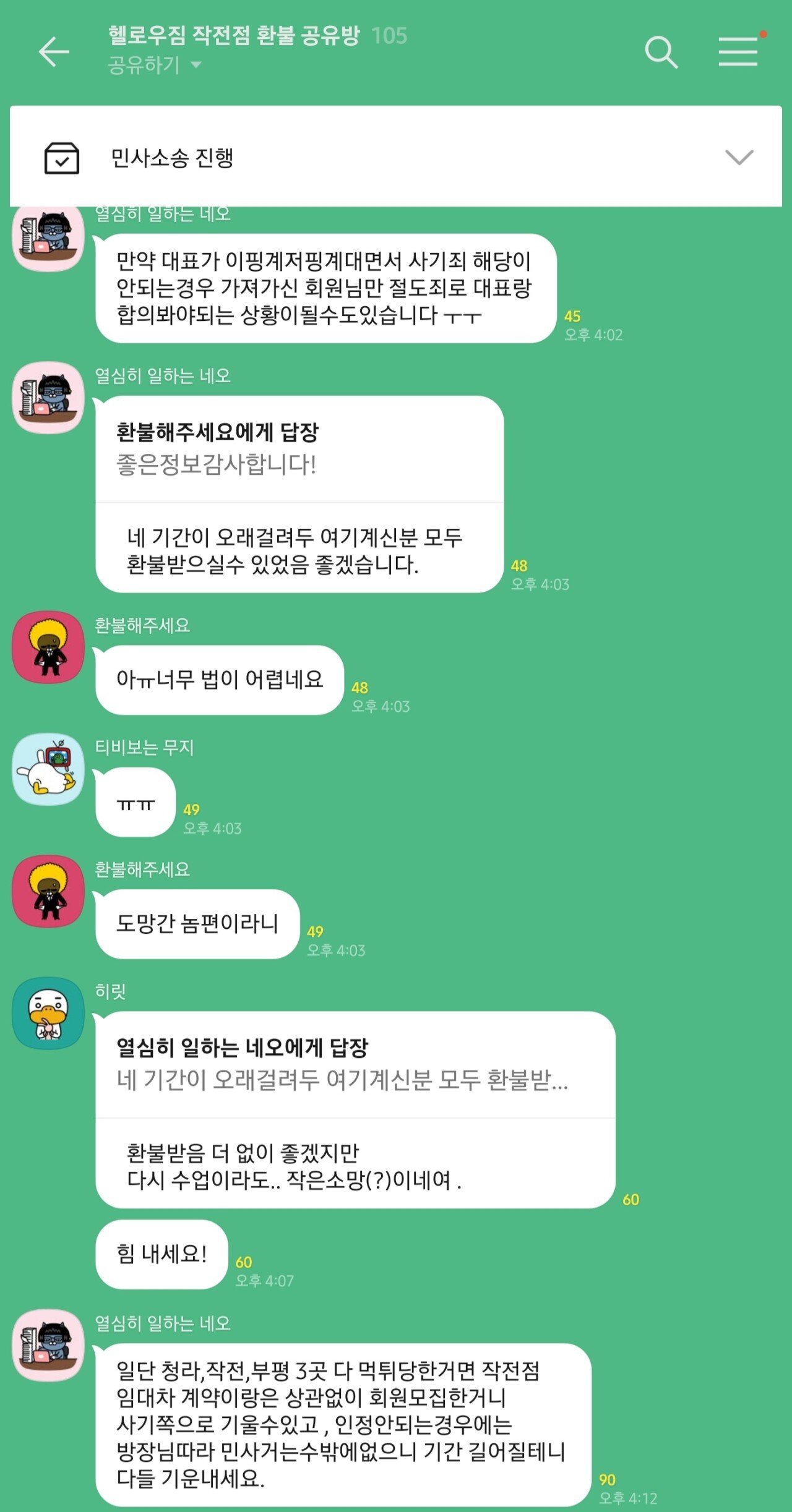Open the 민사소송 진행 pinned notice
The width and height of the screenshot is (792, 1512).
point(172,158)
